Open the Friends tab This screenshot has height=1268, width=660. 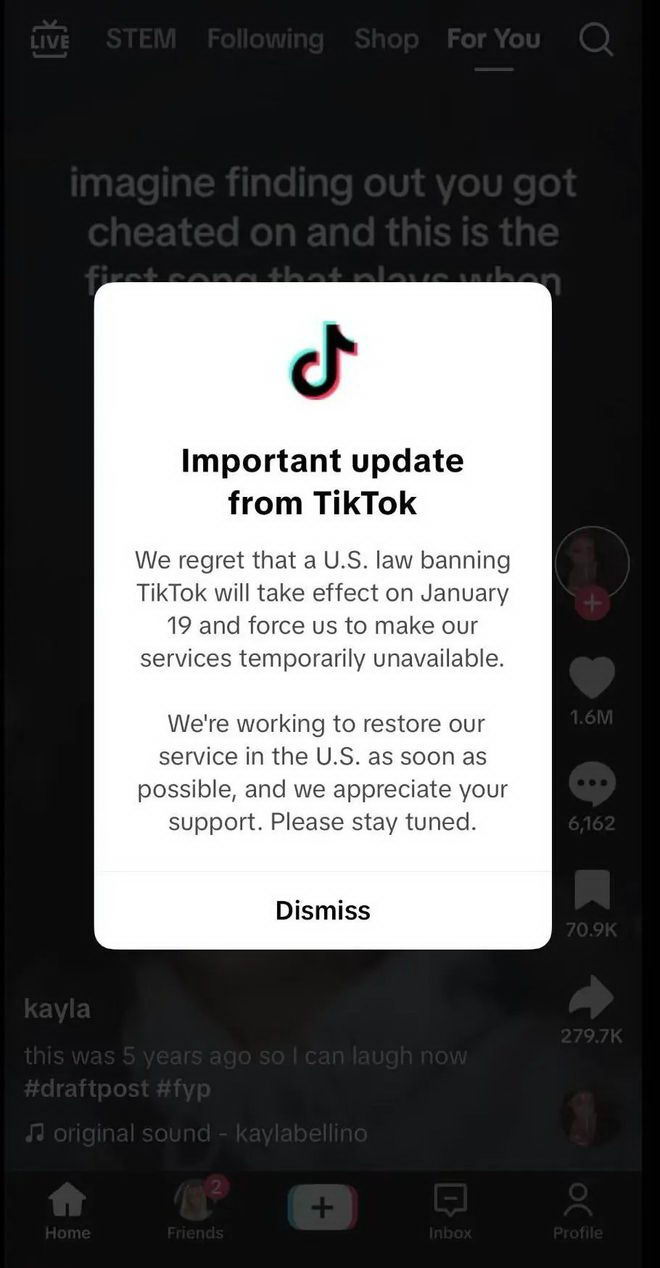(x=195, y=1209)
